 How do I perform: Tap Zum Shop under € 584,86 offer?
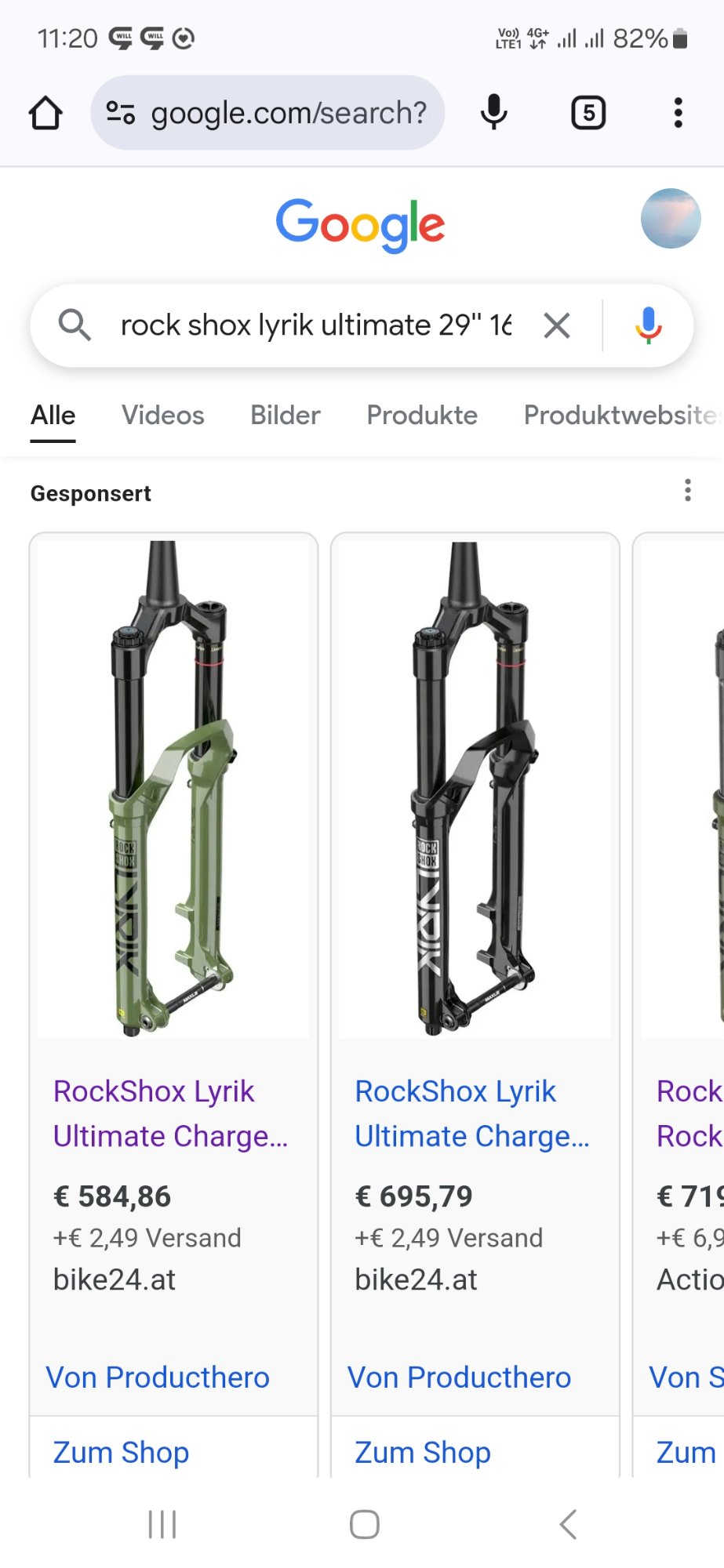(x=121, y=1452)
